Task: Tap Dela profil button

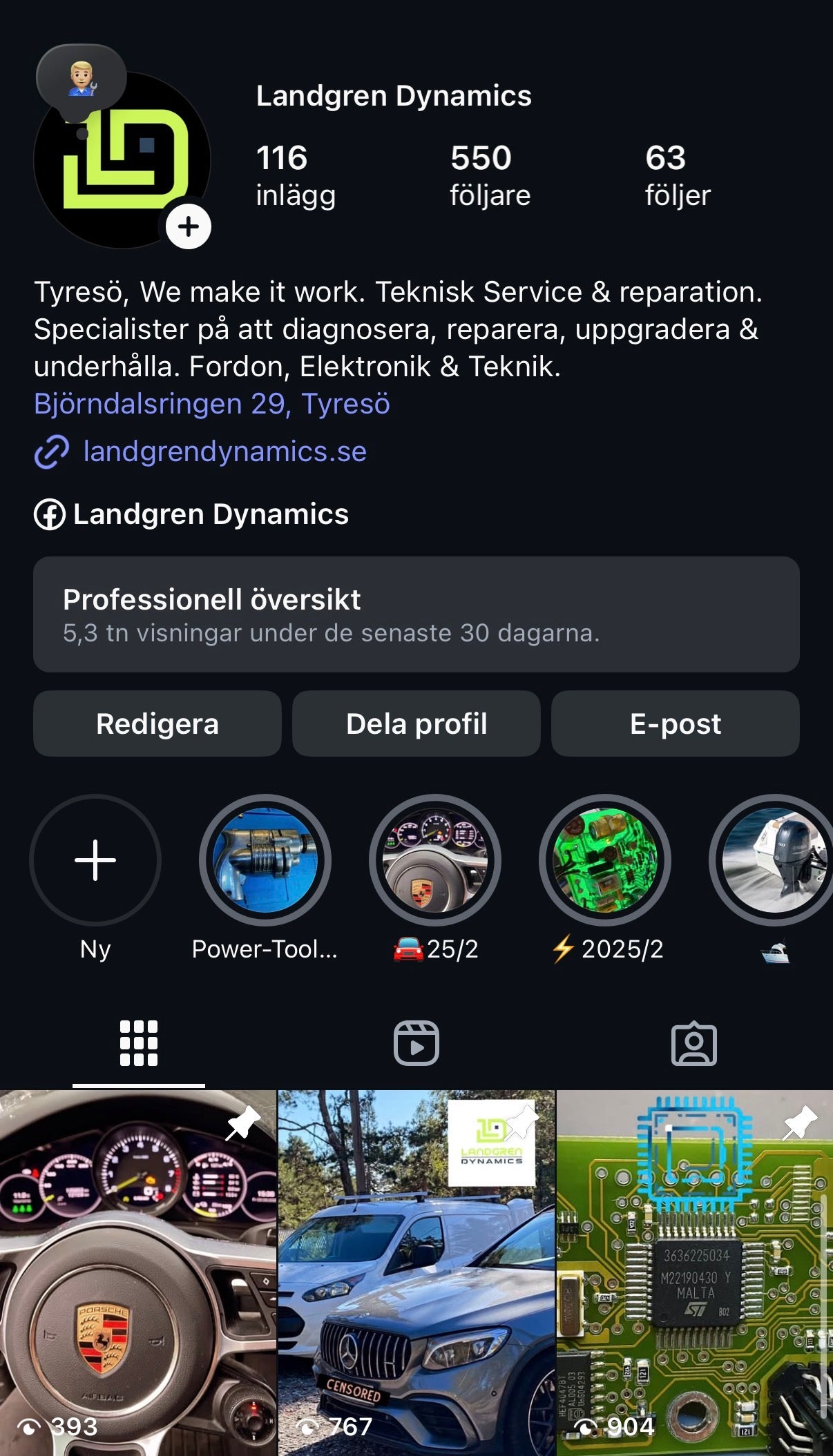Action: [x=416, y=724]
